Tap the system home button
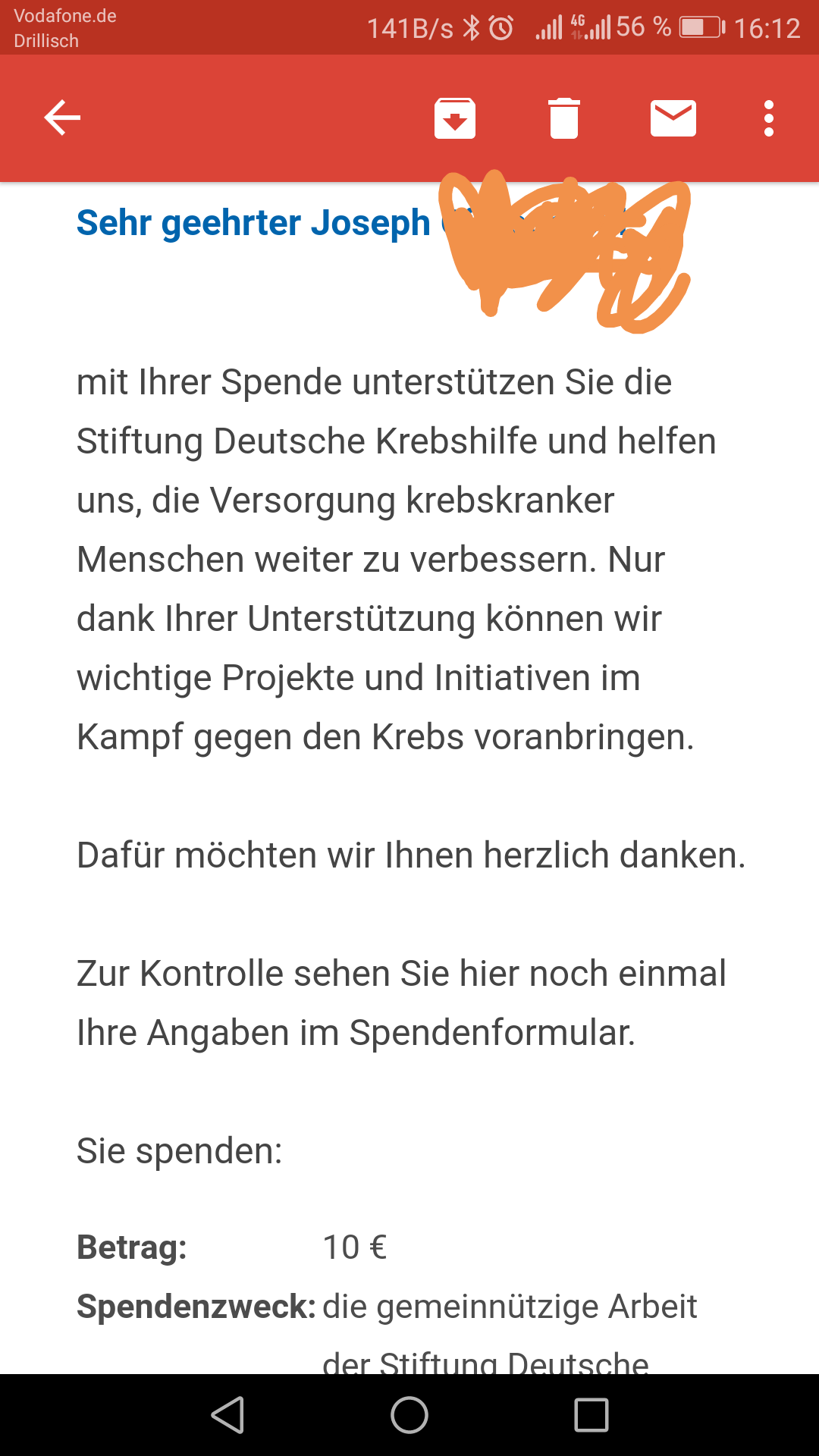Screen dimensions: 819x1456 coord(409,1415)
